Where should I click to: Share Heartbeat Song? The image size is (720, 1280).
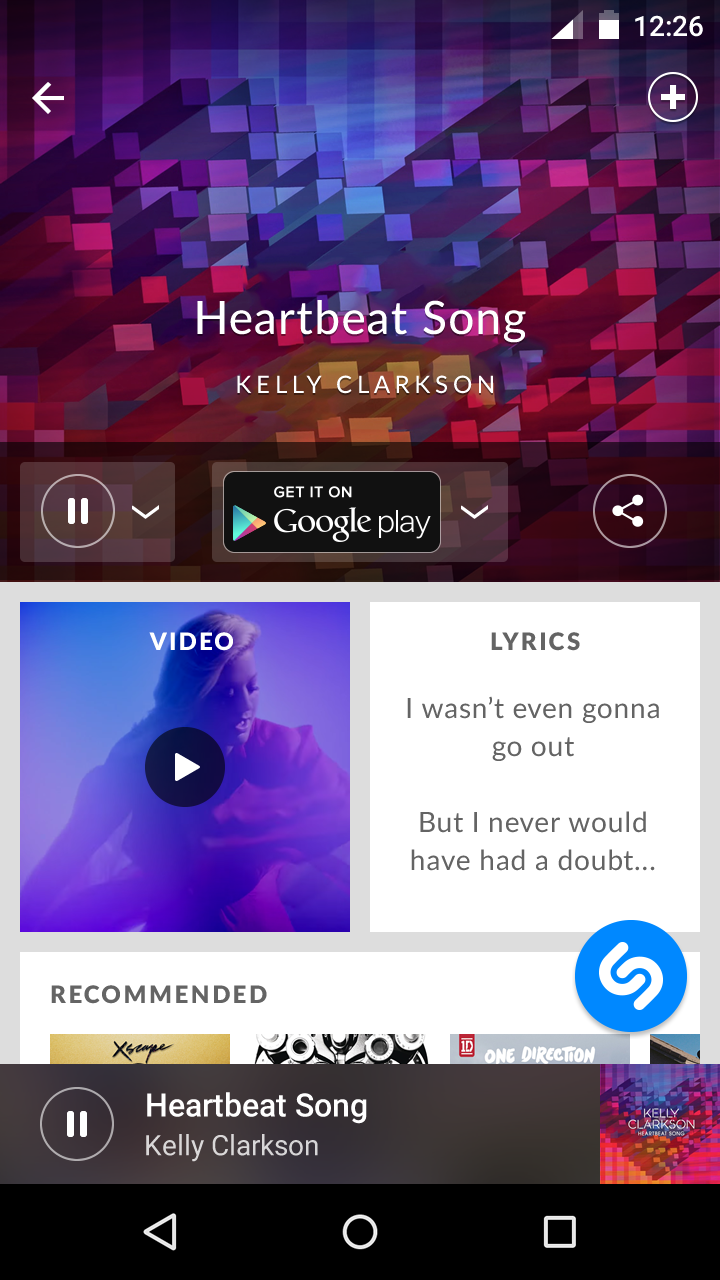pos(629,511)
